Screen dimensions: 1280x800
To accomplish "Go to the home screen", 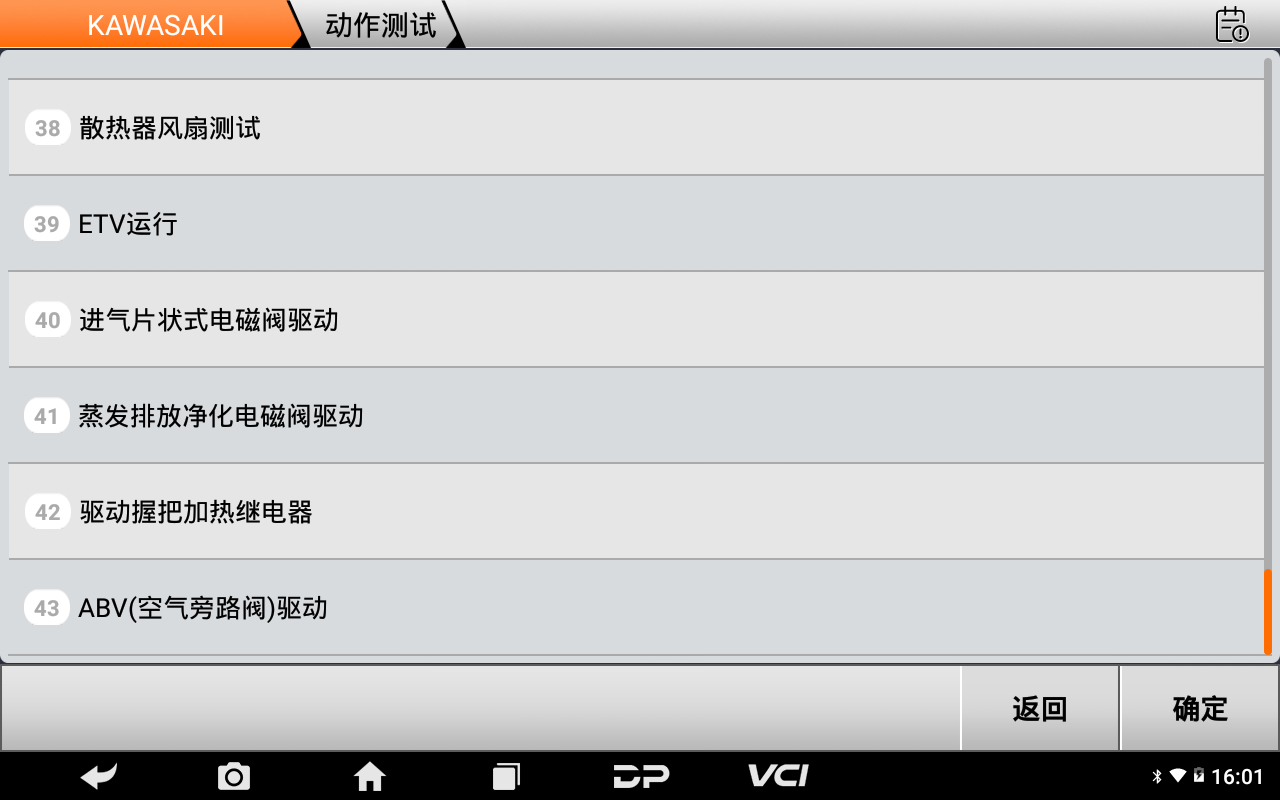I will pos(370,776).
